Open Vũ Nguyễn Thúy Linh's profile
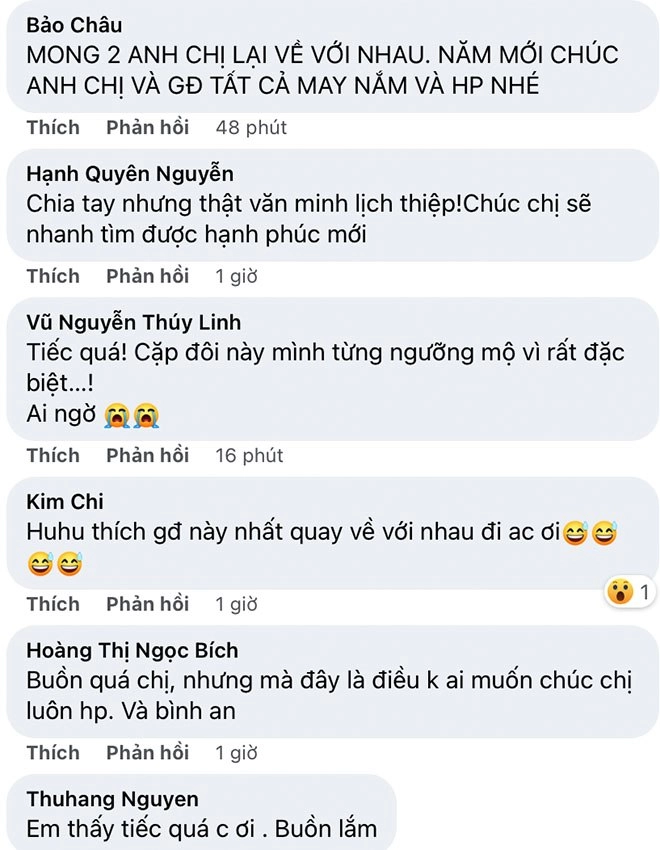This screenshot has width=660, height=850. 134,323
